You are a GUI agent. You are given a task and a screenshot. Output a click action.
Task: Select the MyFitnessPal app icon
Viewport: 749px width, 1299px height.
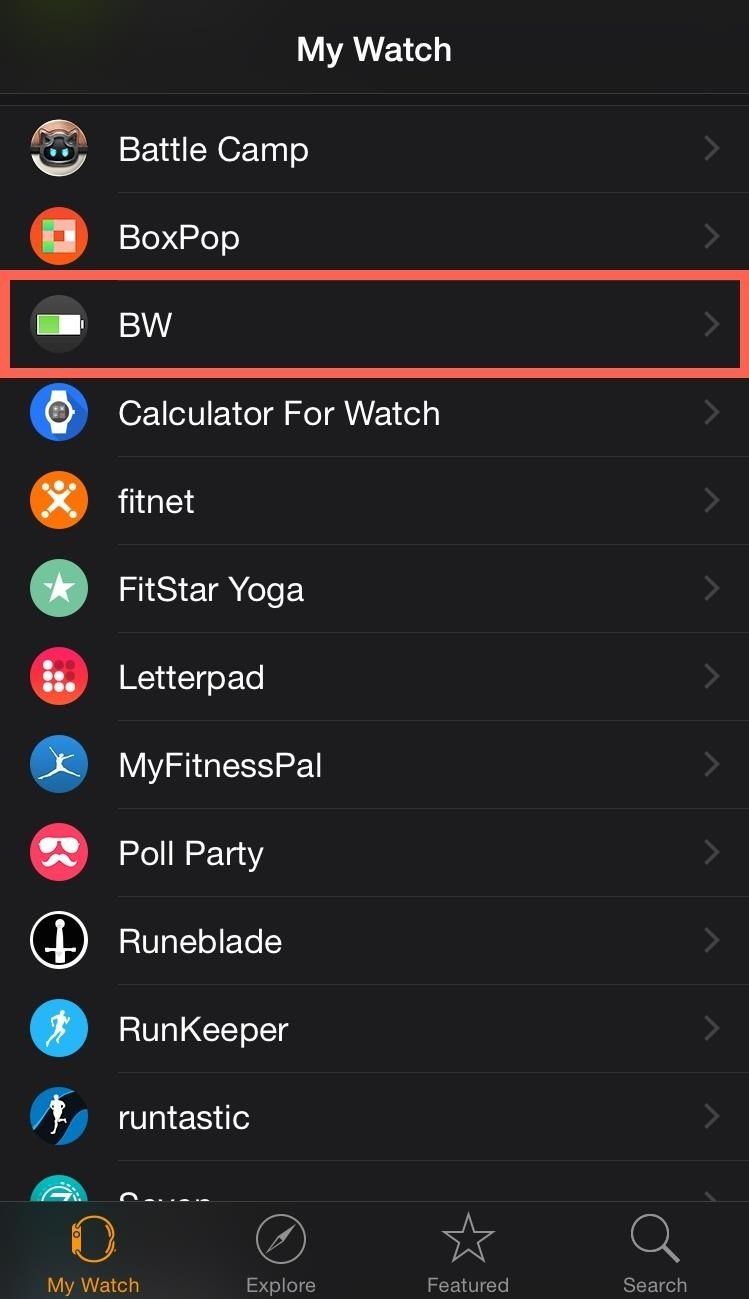tap(58, 764)
